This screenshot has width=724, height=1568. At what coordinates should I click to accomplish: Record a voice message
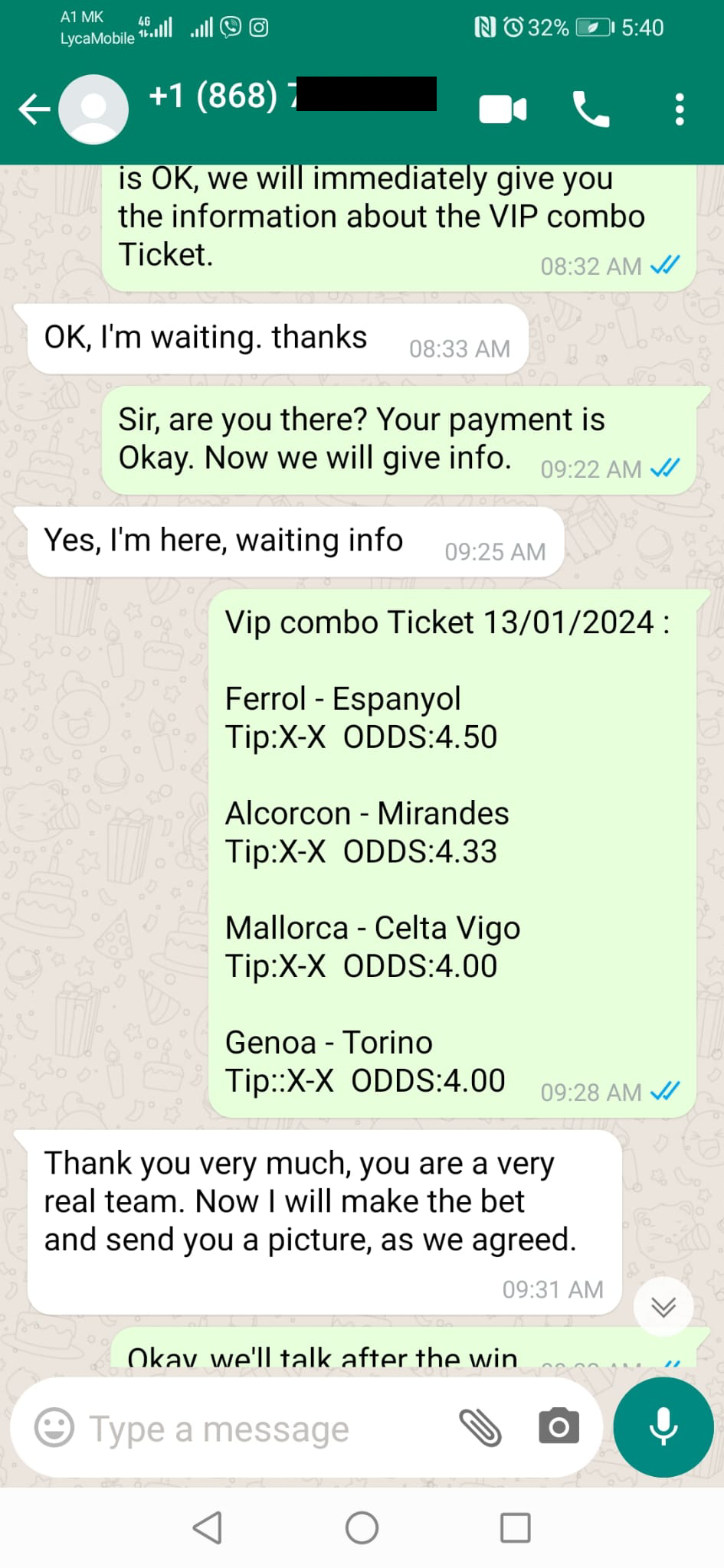(x=663, y=1427)
